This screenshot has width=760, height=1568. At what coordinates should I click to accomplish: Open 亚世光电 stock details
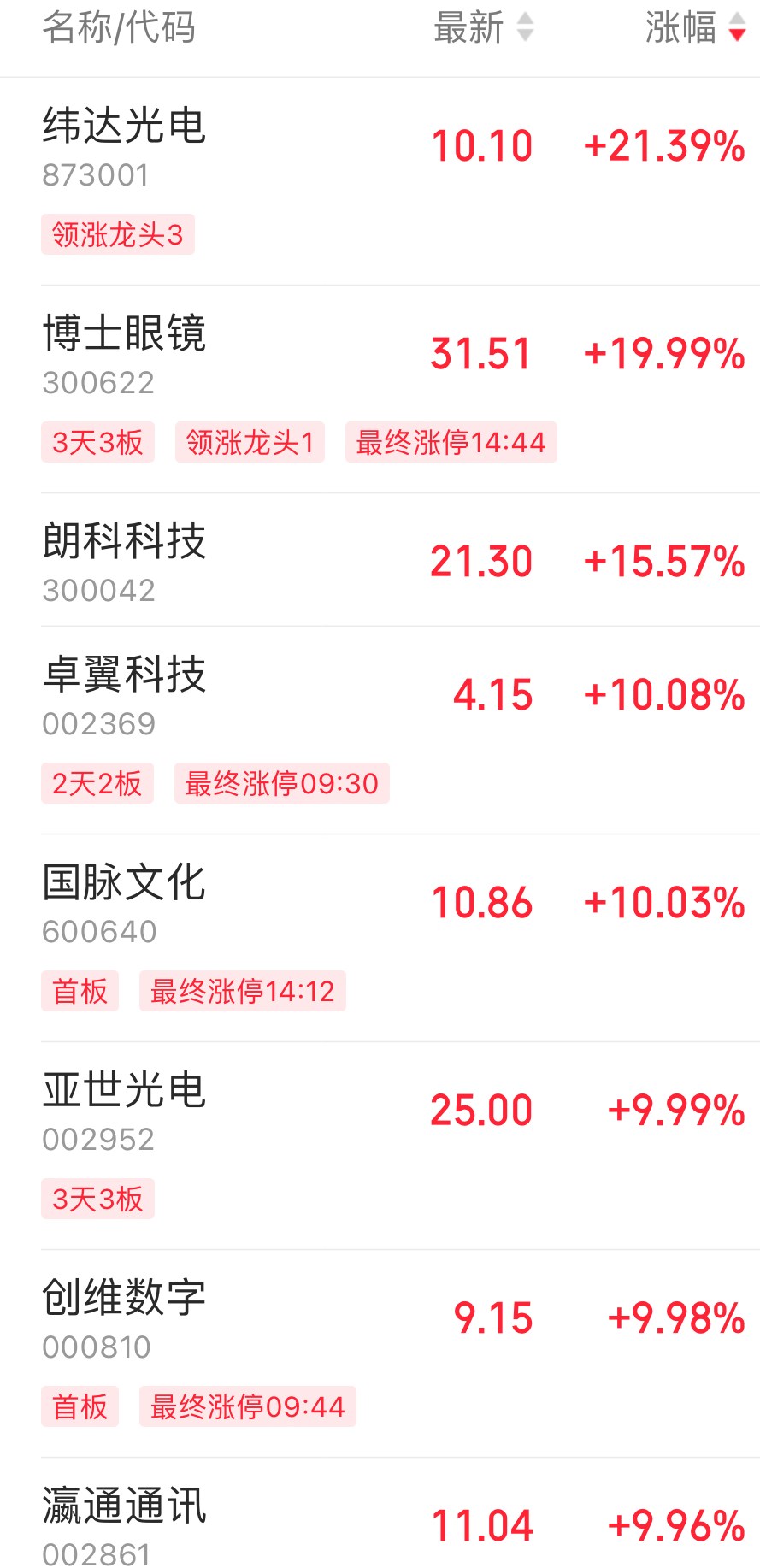[x=123, y=1088]
